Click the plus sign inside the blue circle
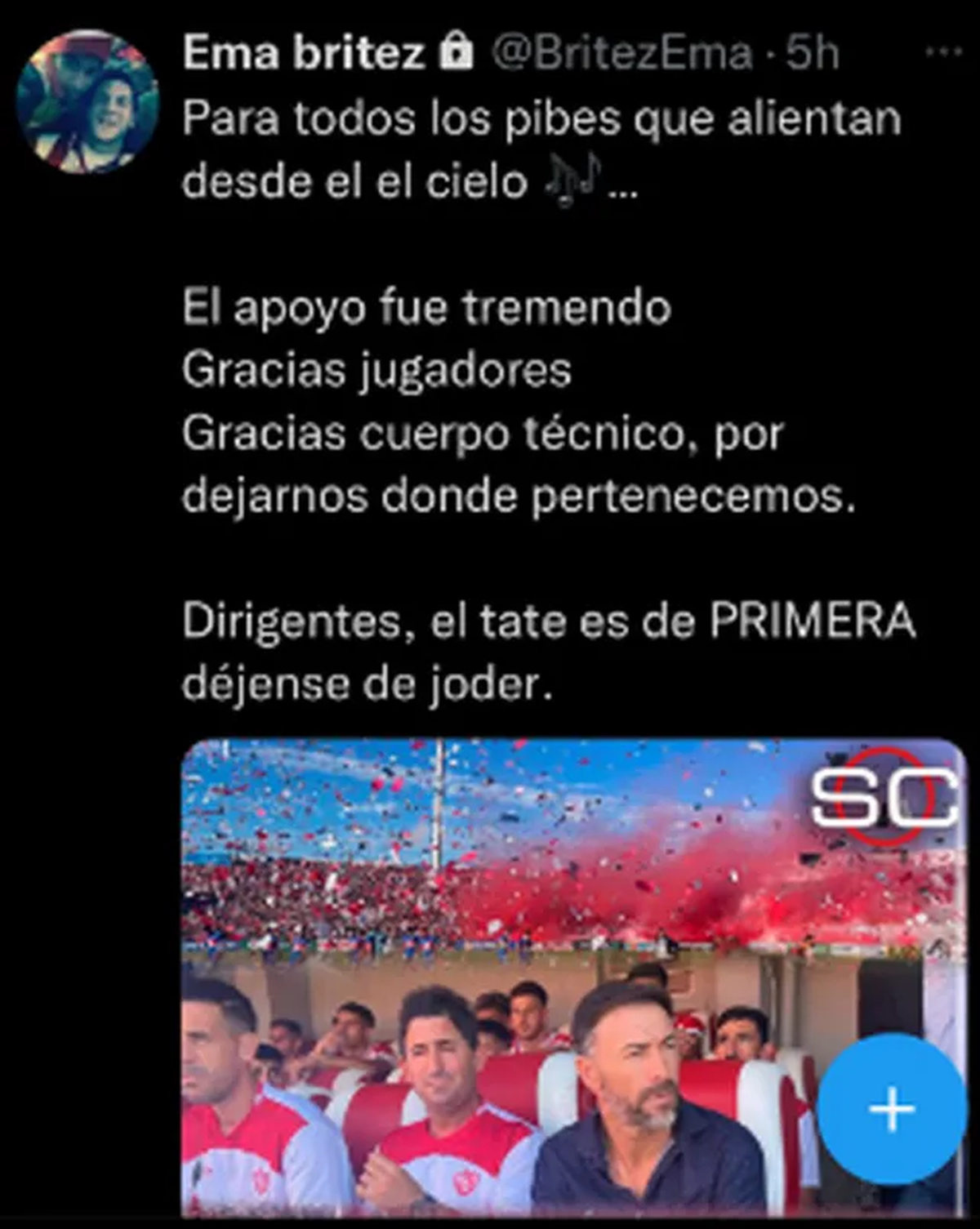Image resolution: width=980 pixels, height=1229 pixels. (x=890, y=1107)
